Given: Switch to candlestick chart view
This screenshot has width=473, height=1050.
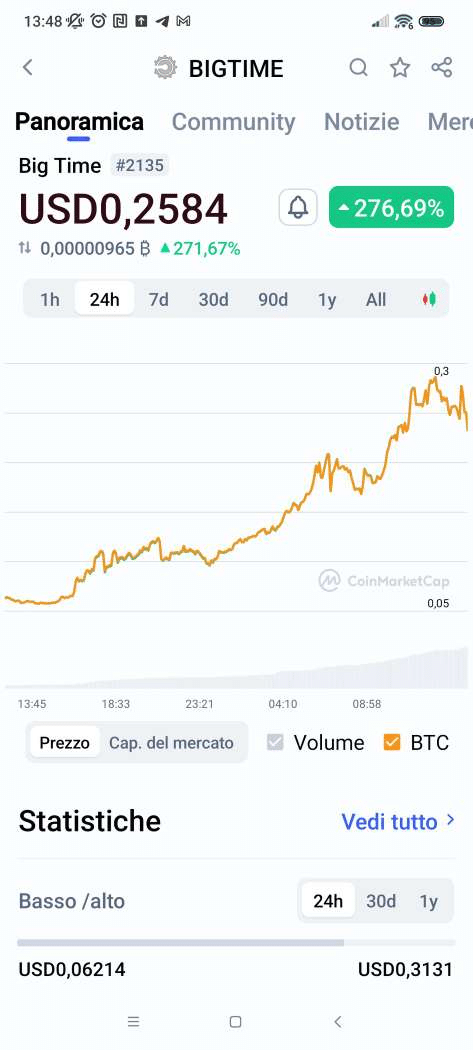Looking at the screenshot, I should [x=429, y=299].
